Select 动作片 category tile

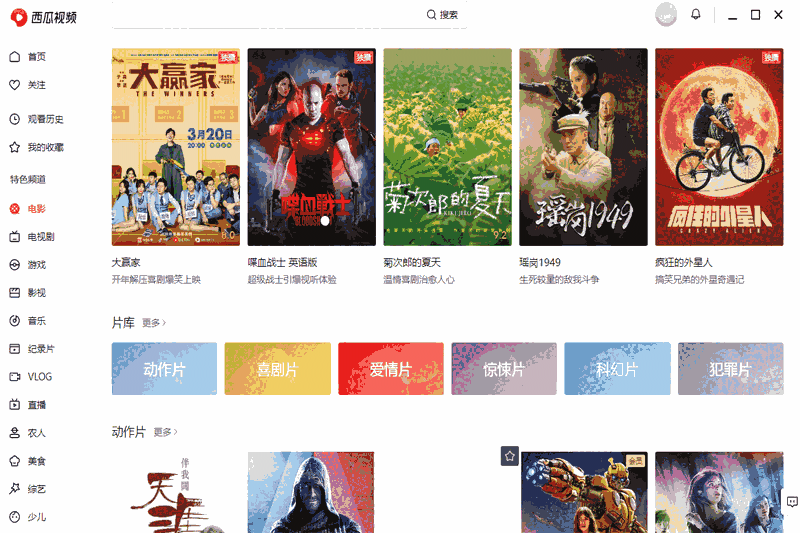tap(164, 369)
